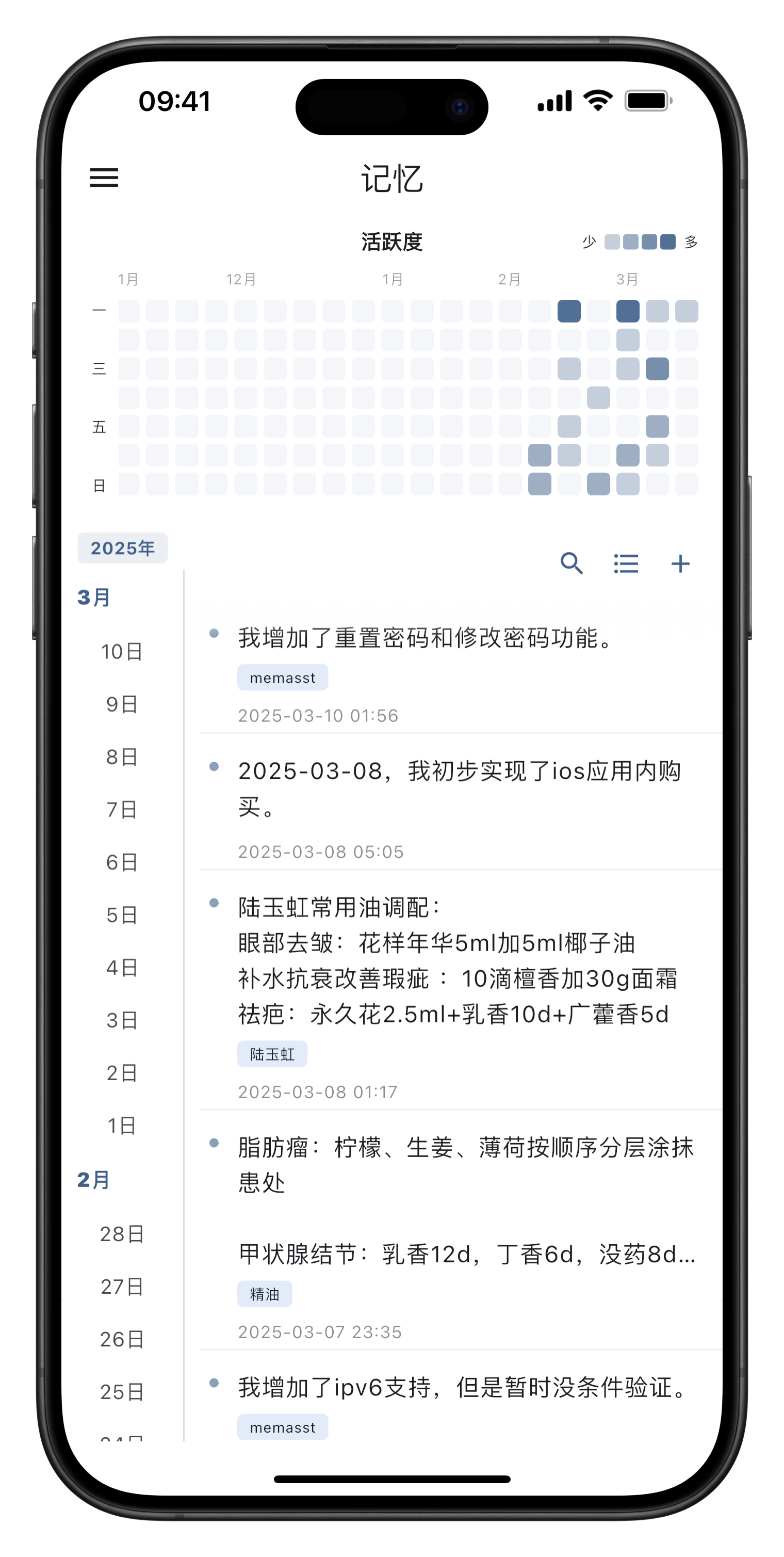Open the memory about ipv6支持
The width and height of the screenshot is (784, 1557).
coord(463,1388)
